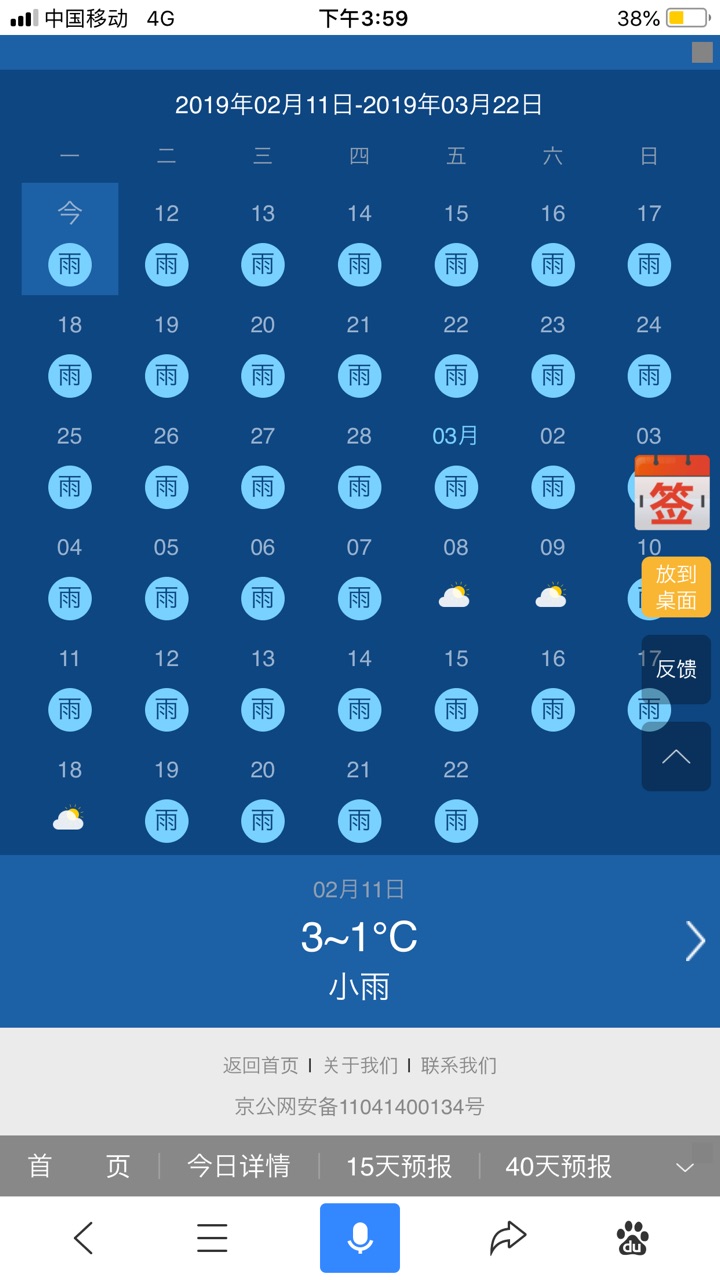Open the 反馈 feedback button
720x1280 pixels.
[676, 669]
